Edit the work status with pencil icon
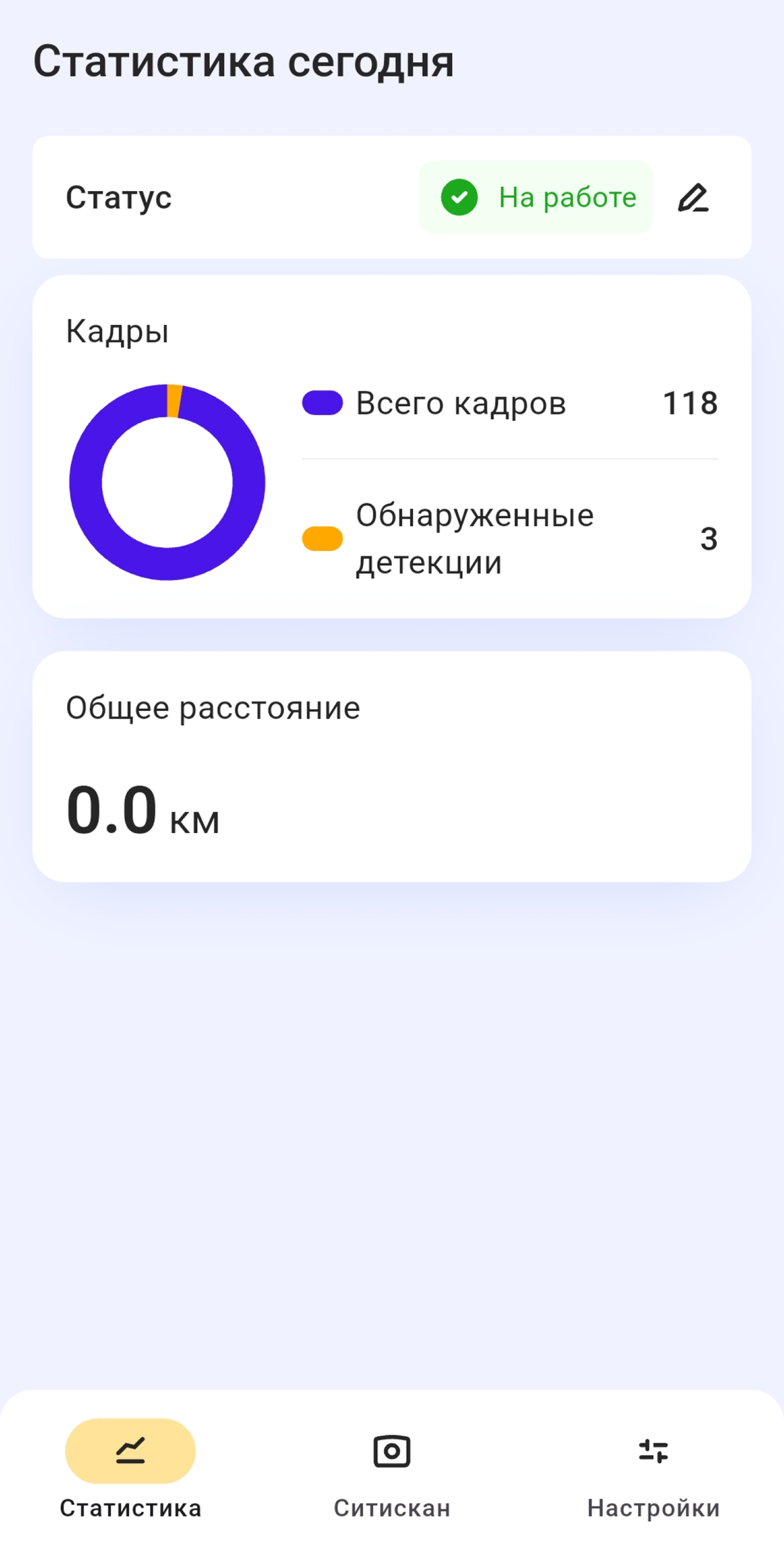This screenshot has height=1552, width=784. [693, 198]
